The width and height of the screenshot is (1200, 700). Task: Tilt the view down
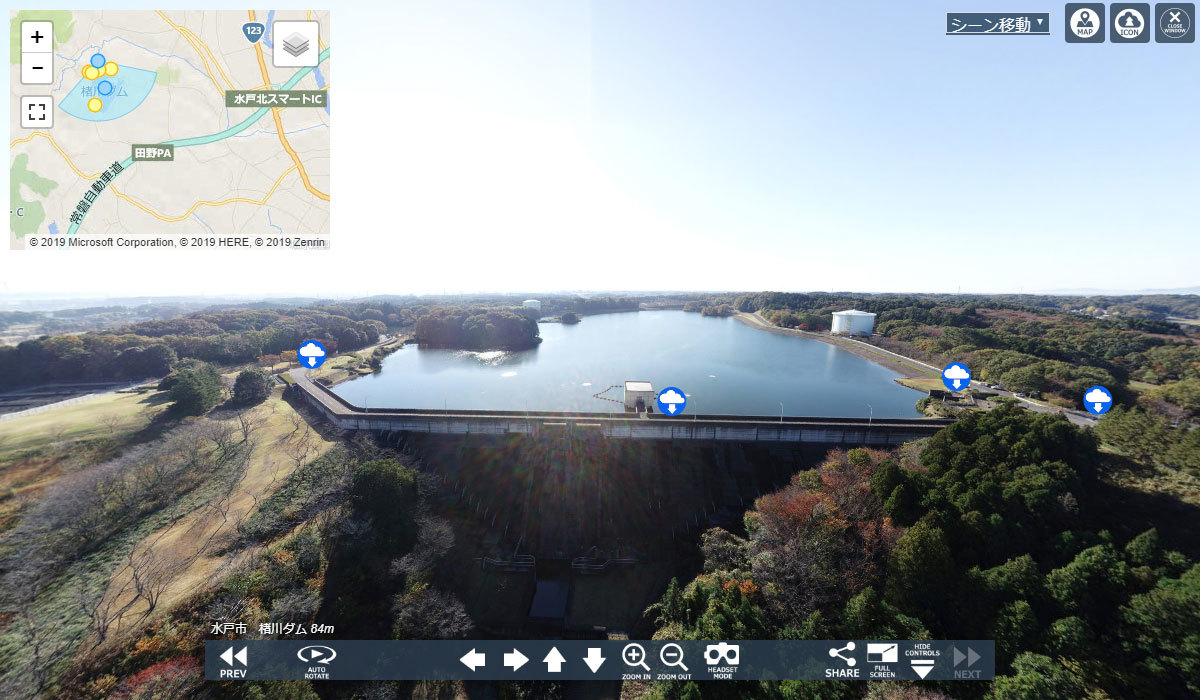(594, 660)
